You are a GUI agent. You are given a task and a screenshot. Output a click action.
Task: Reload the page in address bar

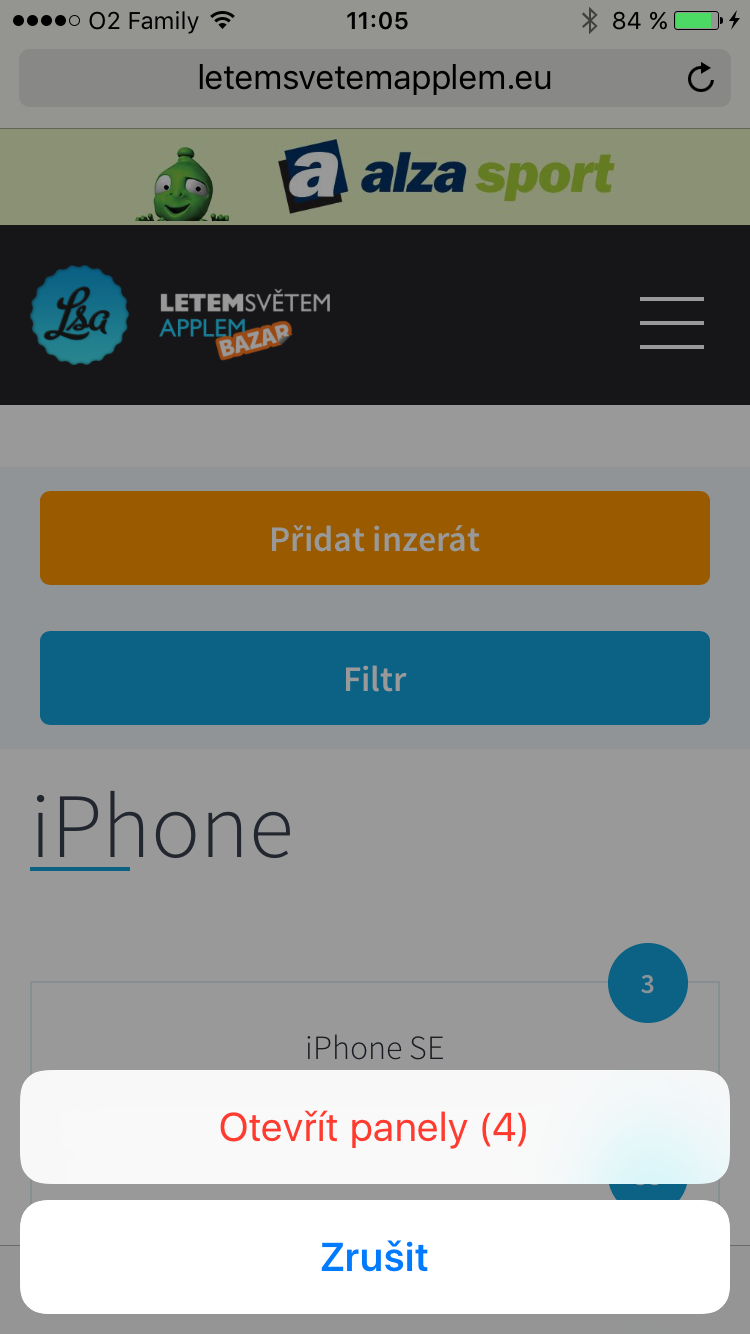click(x=701, y=78)
